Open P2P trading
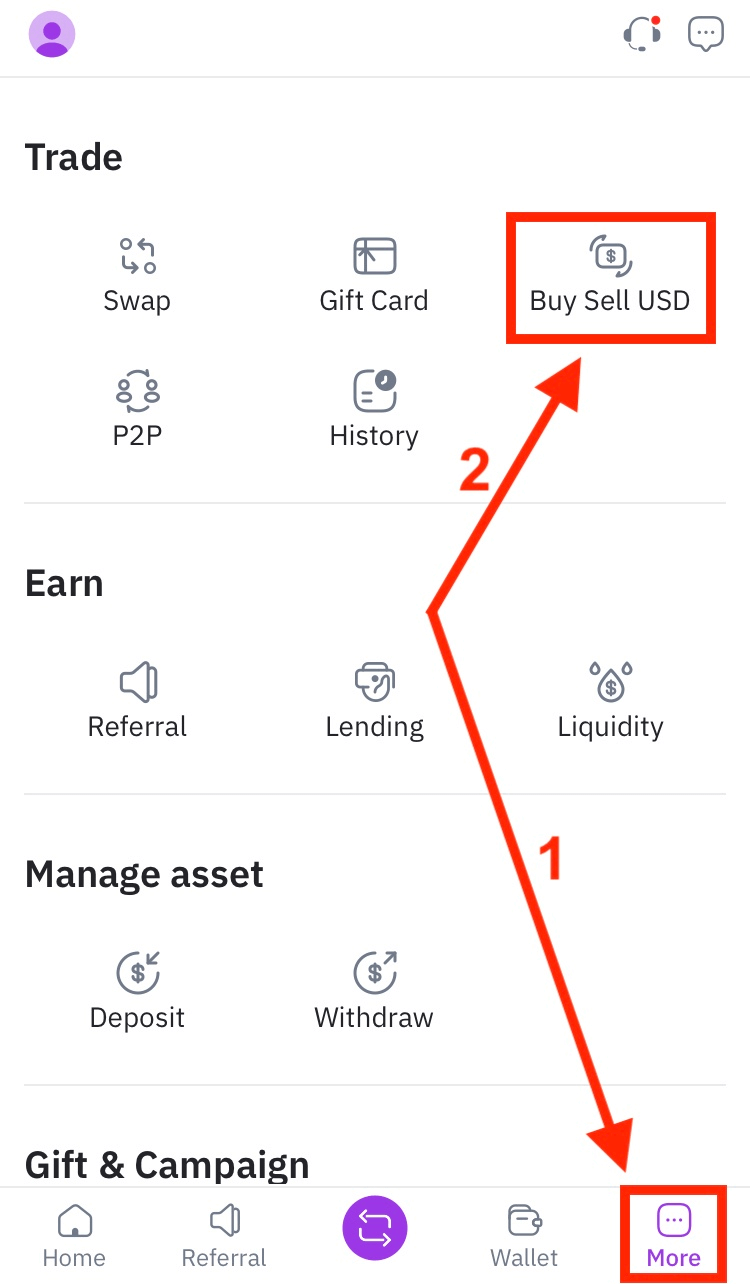This screenshot has width=750, height=1284. (x=137, y=410)
